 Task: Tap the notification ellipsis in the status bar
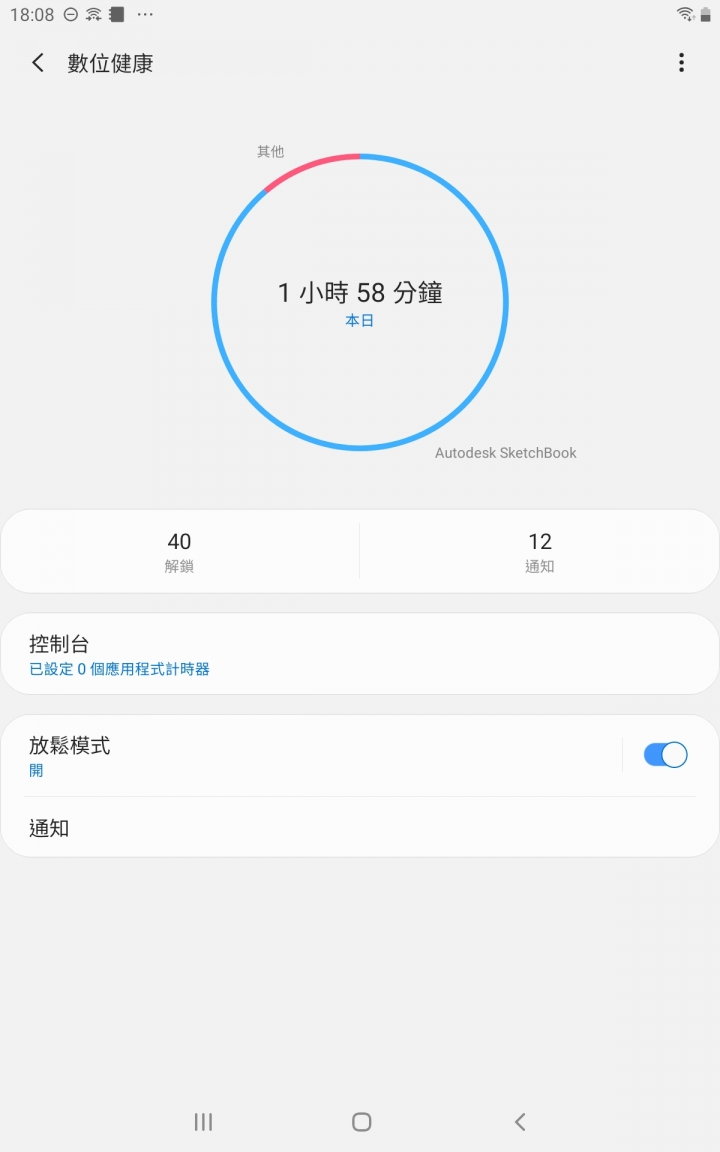coord(145,14)
